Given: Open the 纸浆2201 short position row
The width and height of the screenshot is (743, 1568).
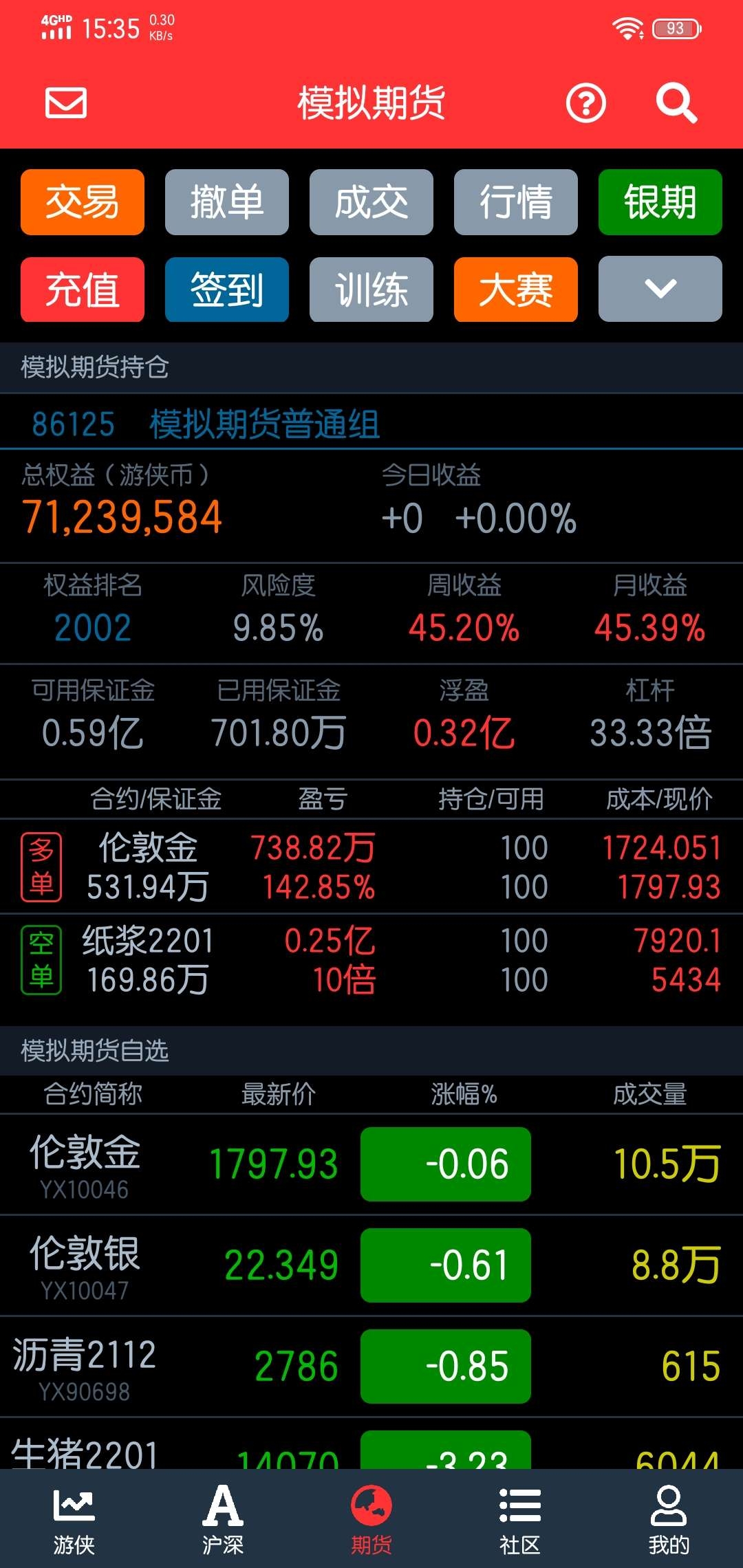Looking at the screenshot, I should (x=371, y=960).
